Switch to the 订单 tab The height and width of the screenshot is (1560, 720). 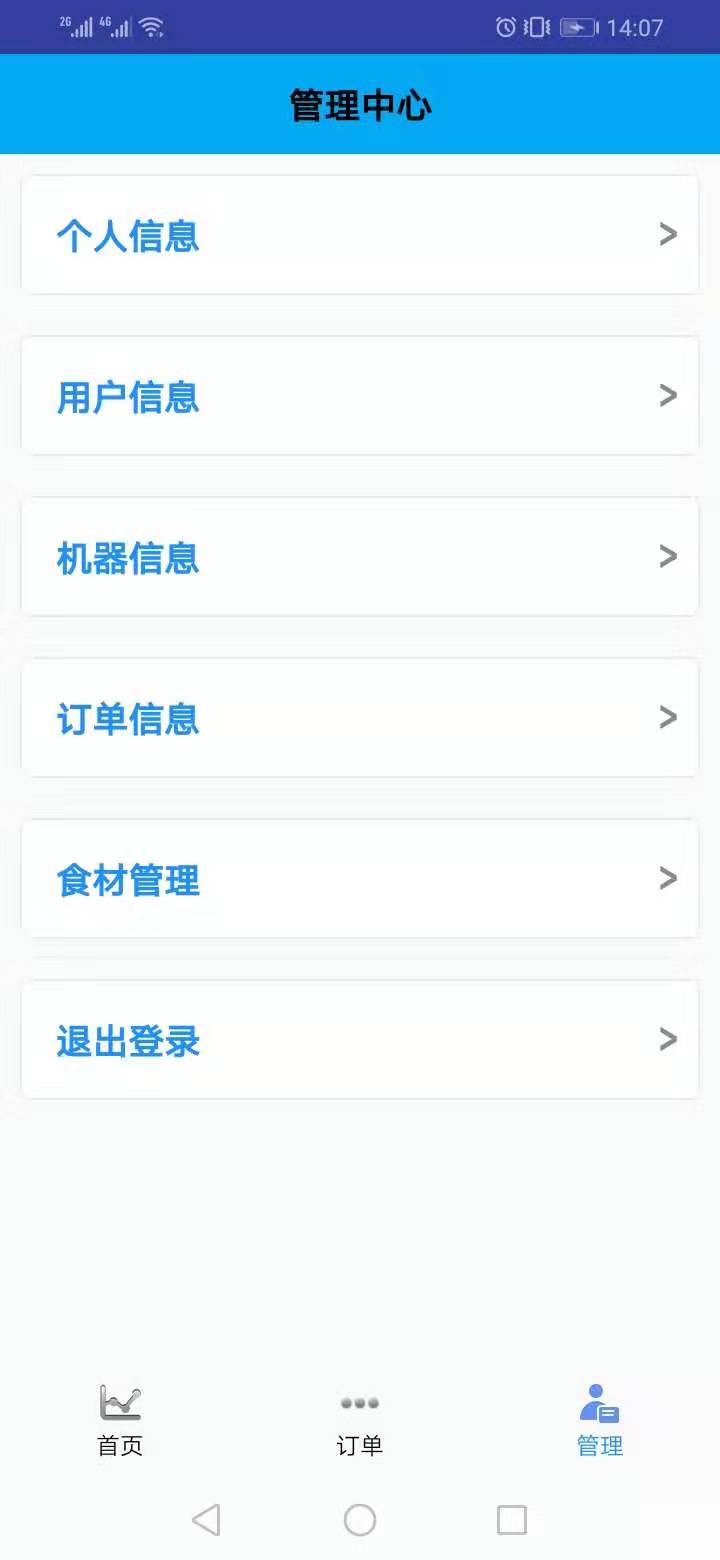360,1420
